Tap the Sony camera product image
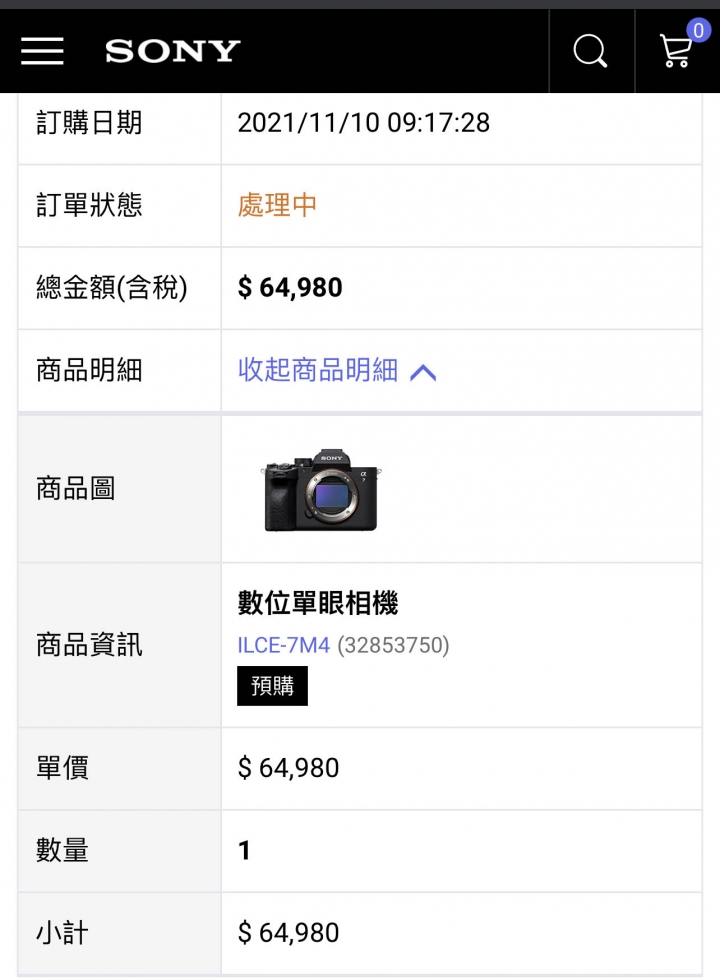The height and width of the screenshot is (980, 720). click(321, 489)
